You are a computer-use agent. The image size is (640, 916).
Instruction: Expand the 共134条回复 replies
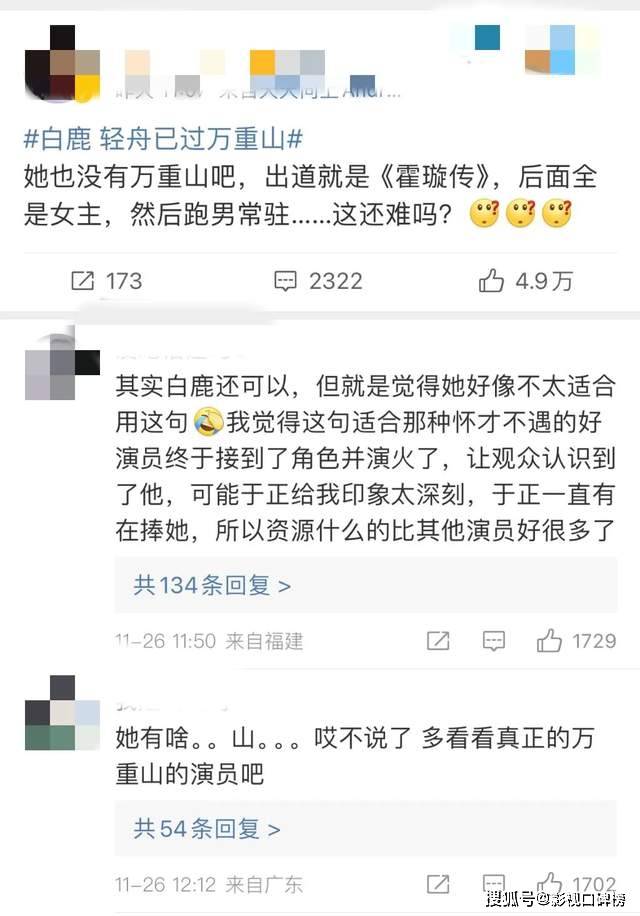[x=212, y=586]
